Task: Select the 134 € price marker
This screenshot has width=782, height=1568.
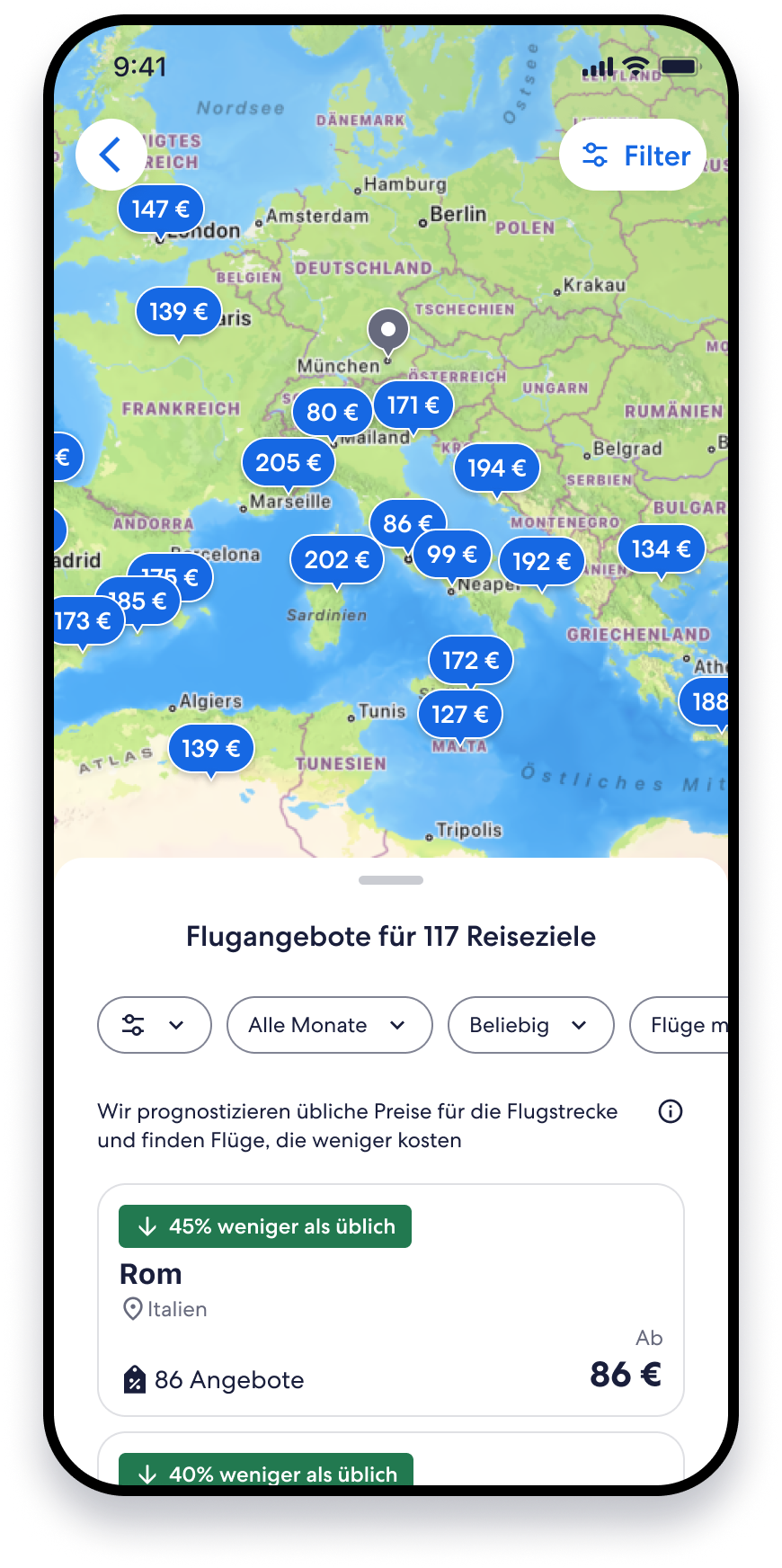Action: 661,548
